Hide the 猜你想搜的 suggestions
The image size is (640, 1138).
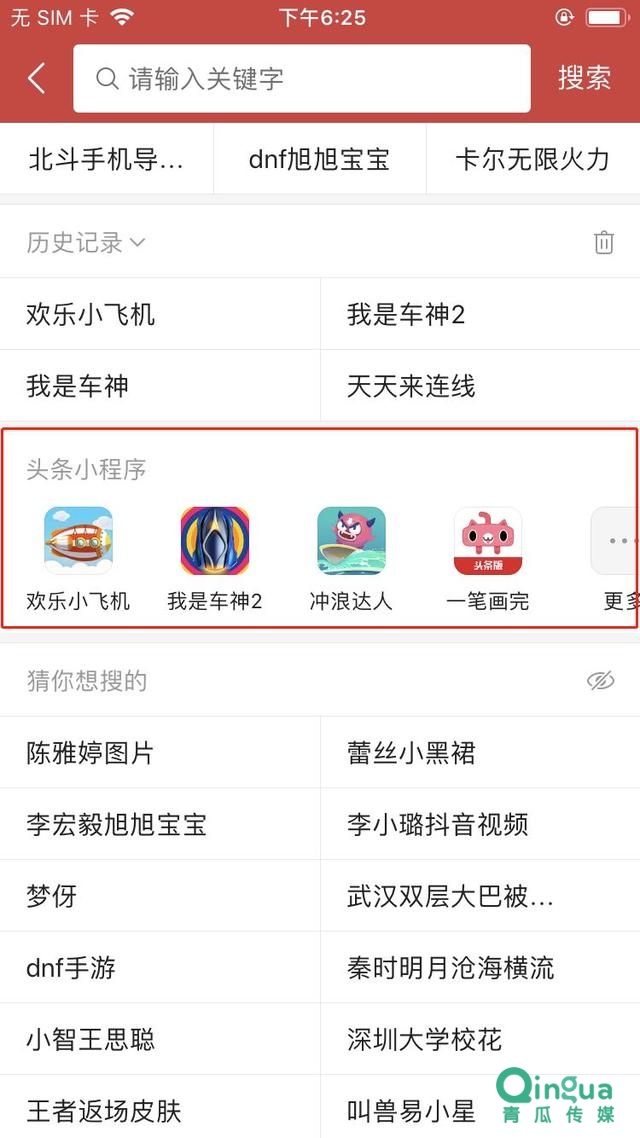[x=600, y=681]
